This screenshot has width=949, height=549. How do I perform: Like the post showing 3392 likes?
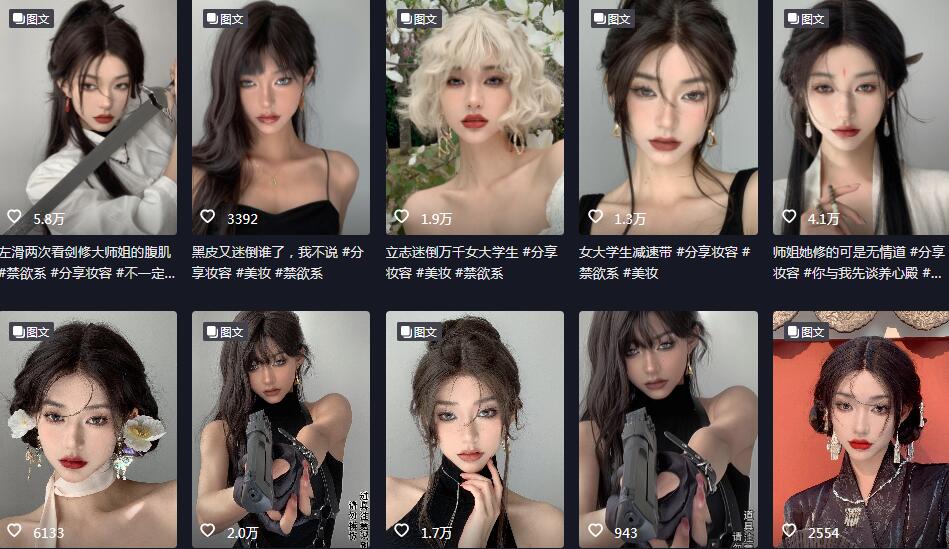click(x=208, y=216)
